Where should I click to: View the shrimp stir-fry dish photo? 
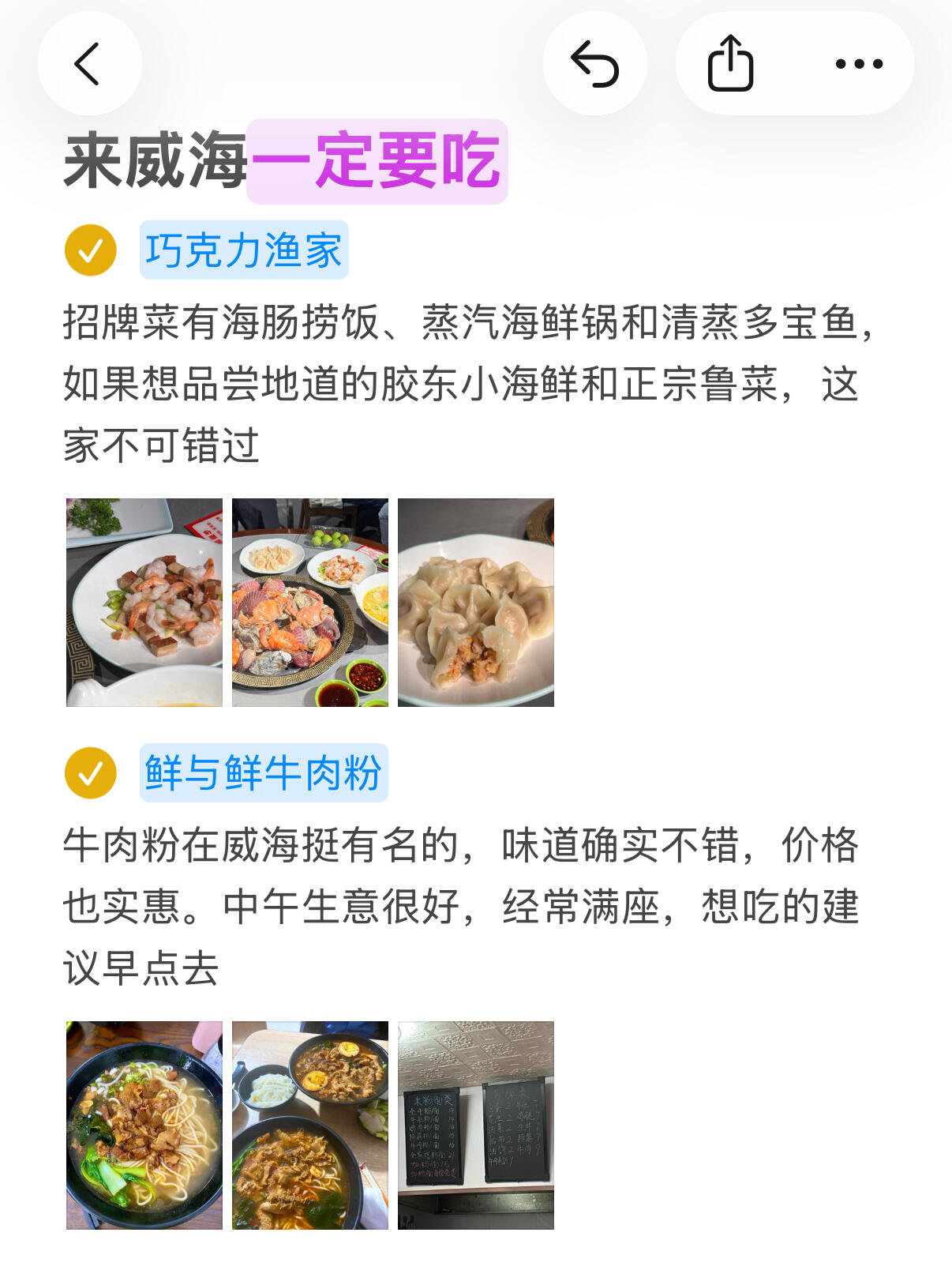click(144, 602)
